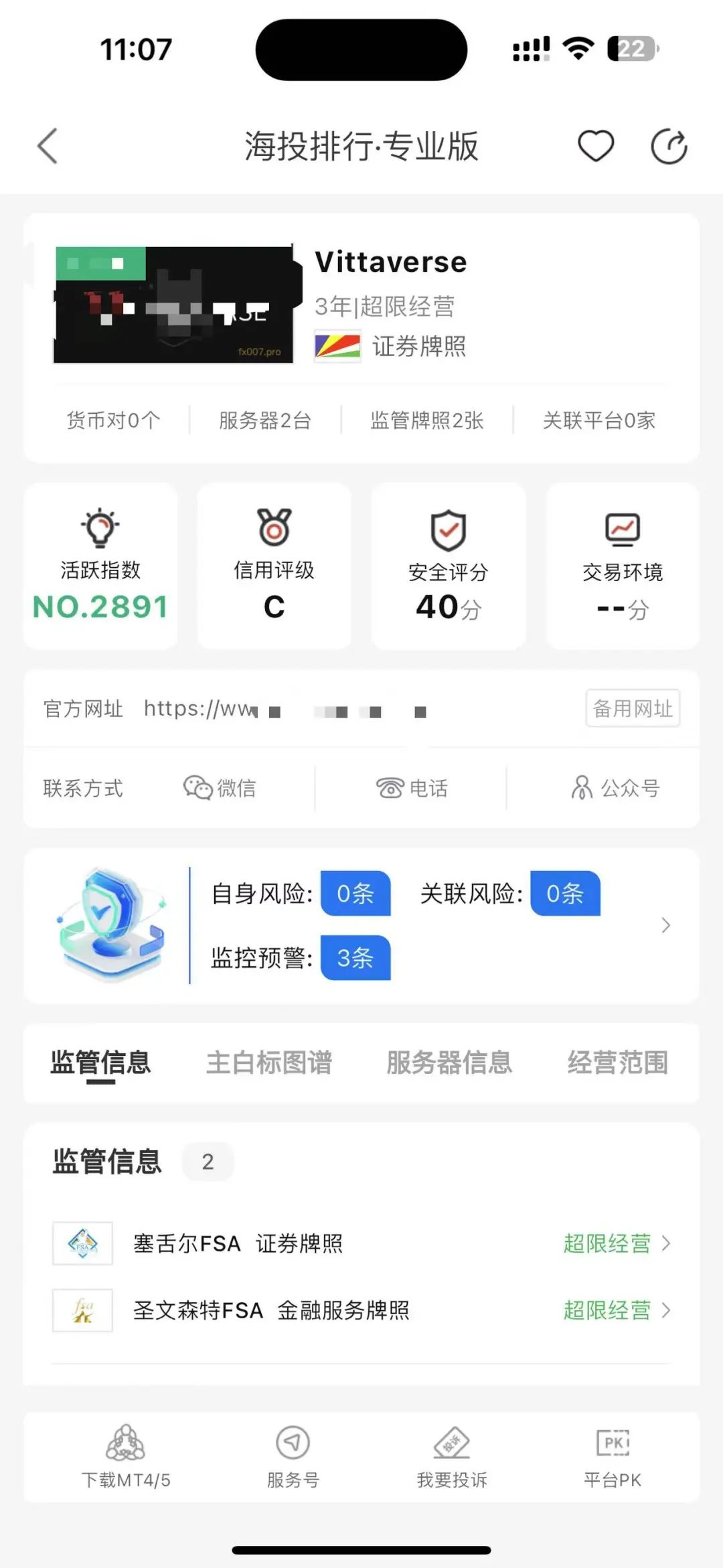Select the 电话 phone contact icon

click(412, 788)
